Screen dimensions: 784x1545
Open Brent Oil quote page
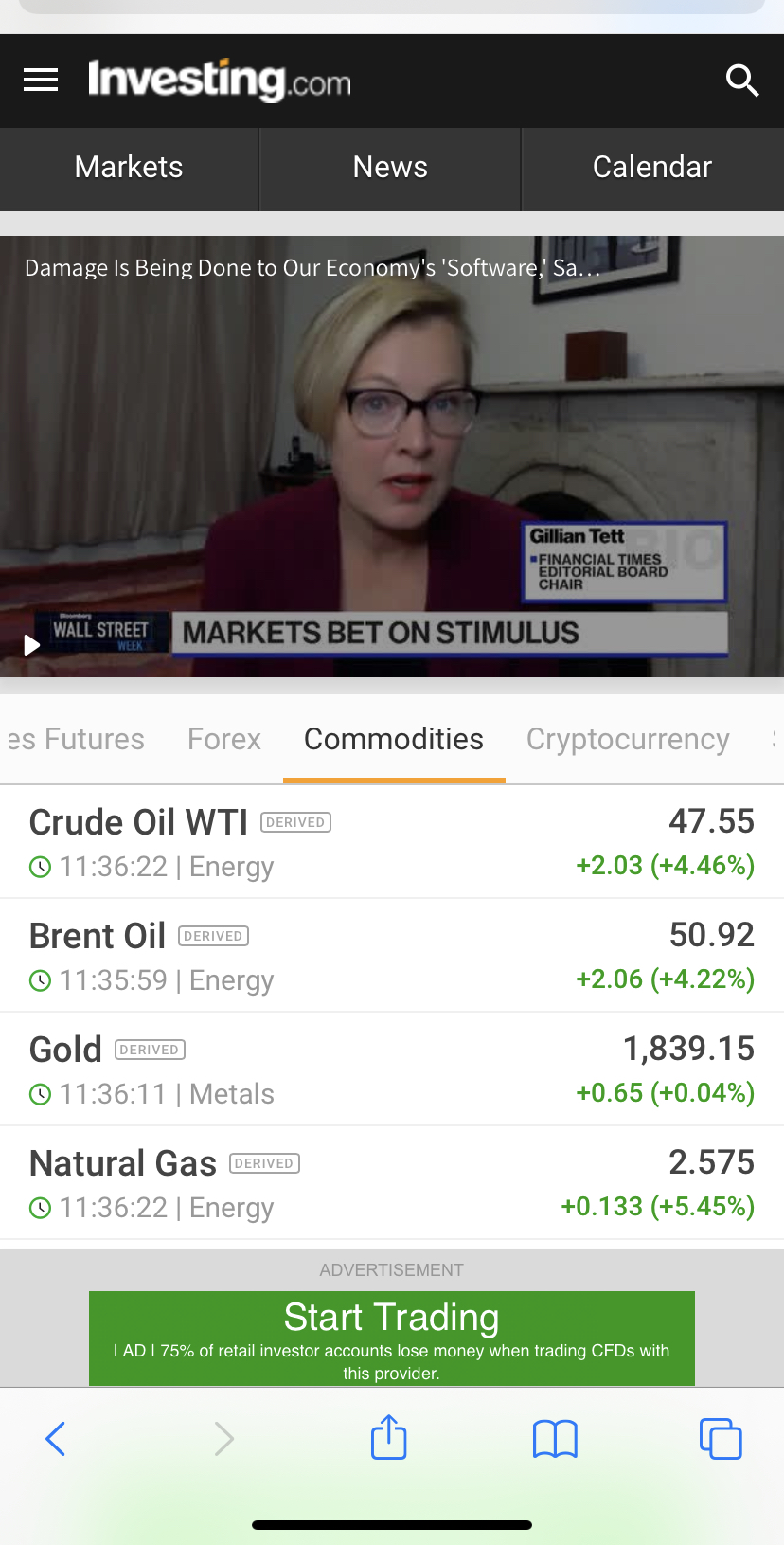(x=98, y=936)
